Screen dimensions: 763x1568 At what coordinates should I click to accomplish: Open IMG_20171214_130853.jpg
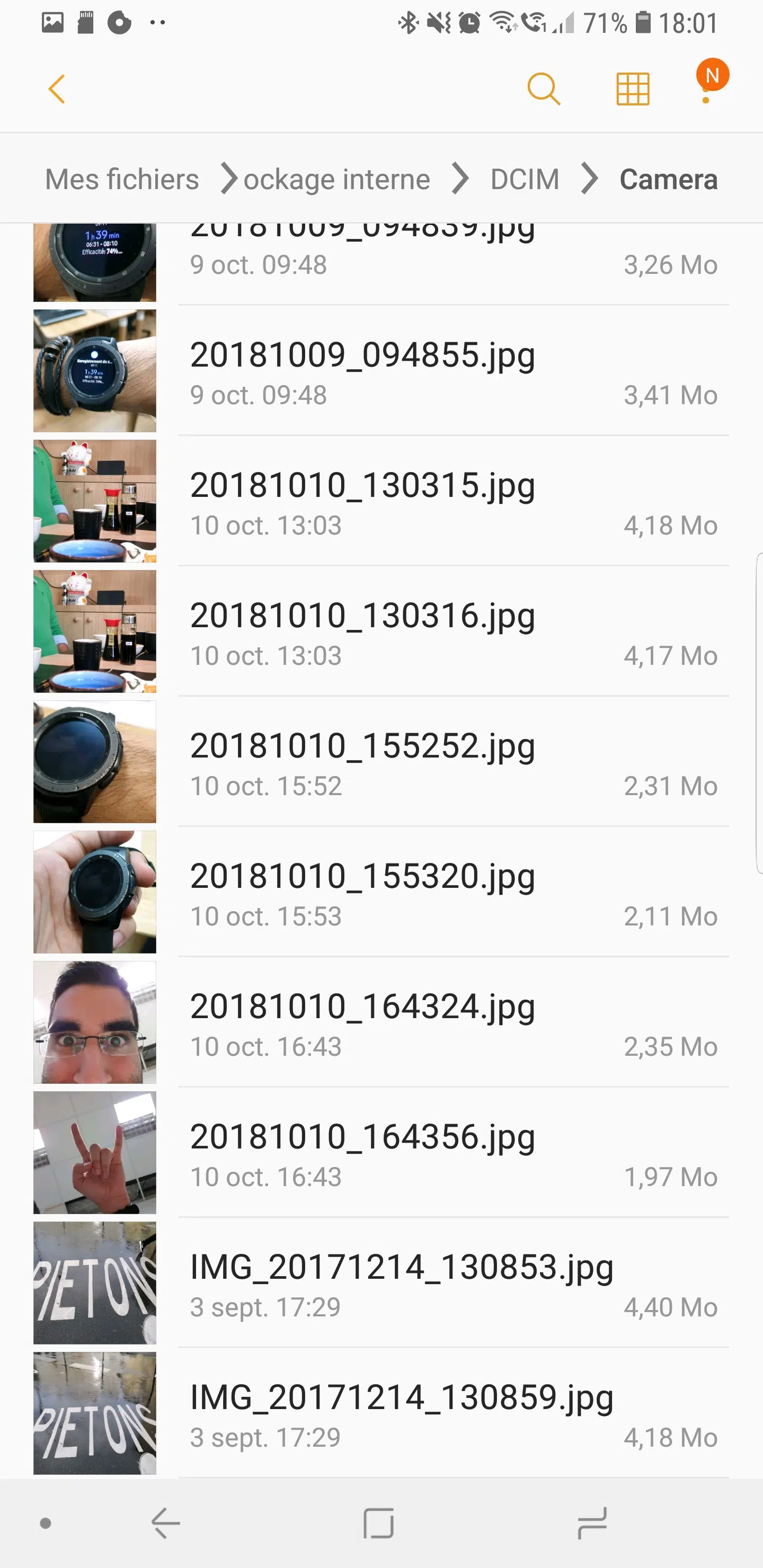click(381, 1282)
